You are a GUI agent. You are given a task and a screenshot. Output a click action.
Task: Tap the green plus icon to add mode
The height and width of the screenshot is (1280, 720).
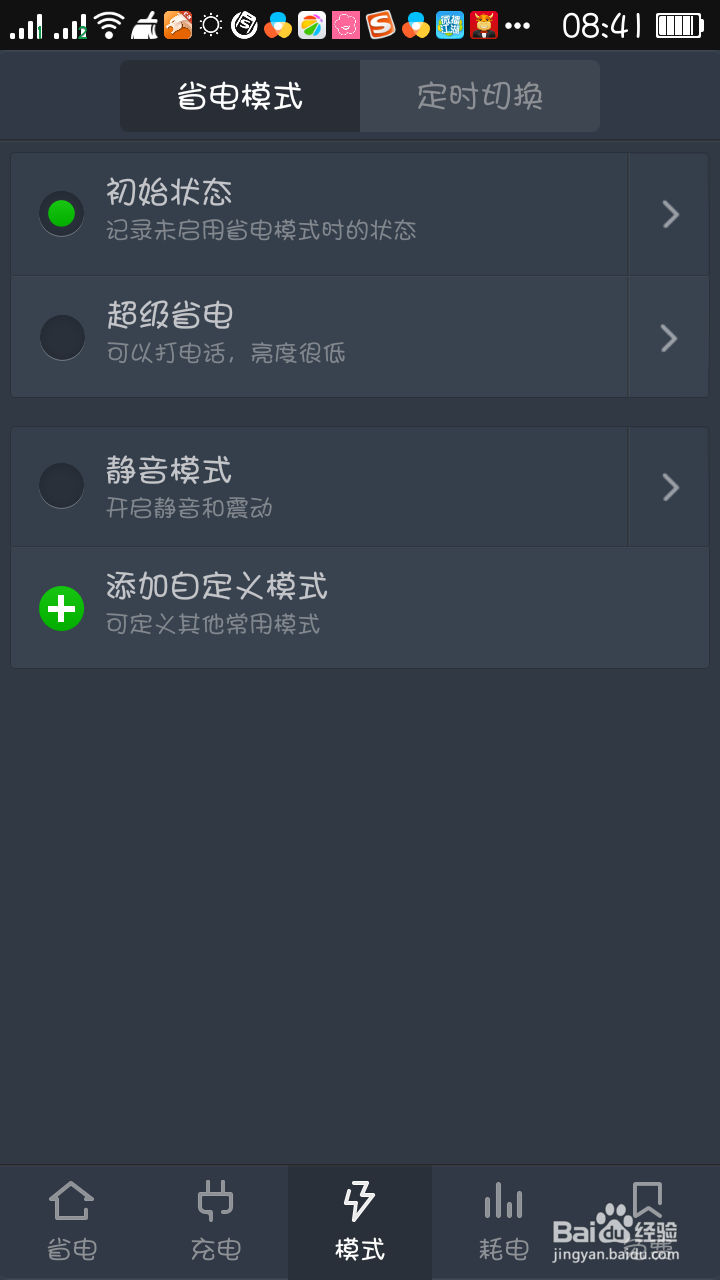(61, 607)
